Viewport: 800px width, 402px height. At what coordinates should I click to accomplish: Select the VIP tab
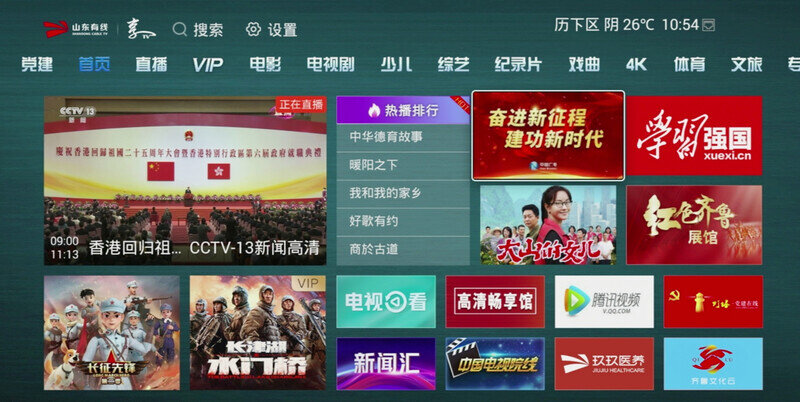click(207, 65)
